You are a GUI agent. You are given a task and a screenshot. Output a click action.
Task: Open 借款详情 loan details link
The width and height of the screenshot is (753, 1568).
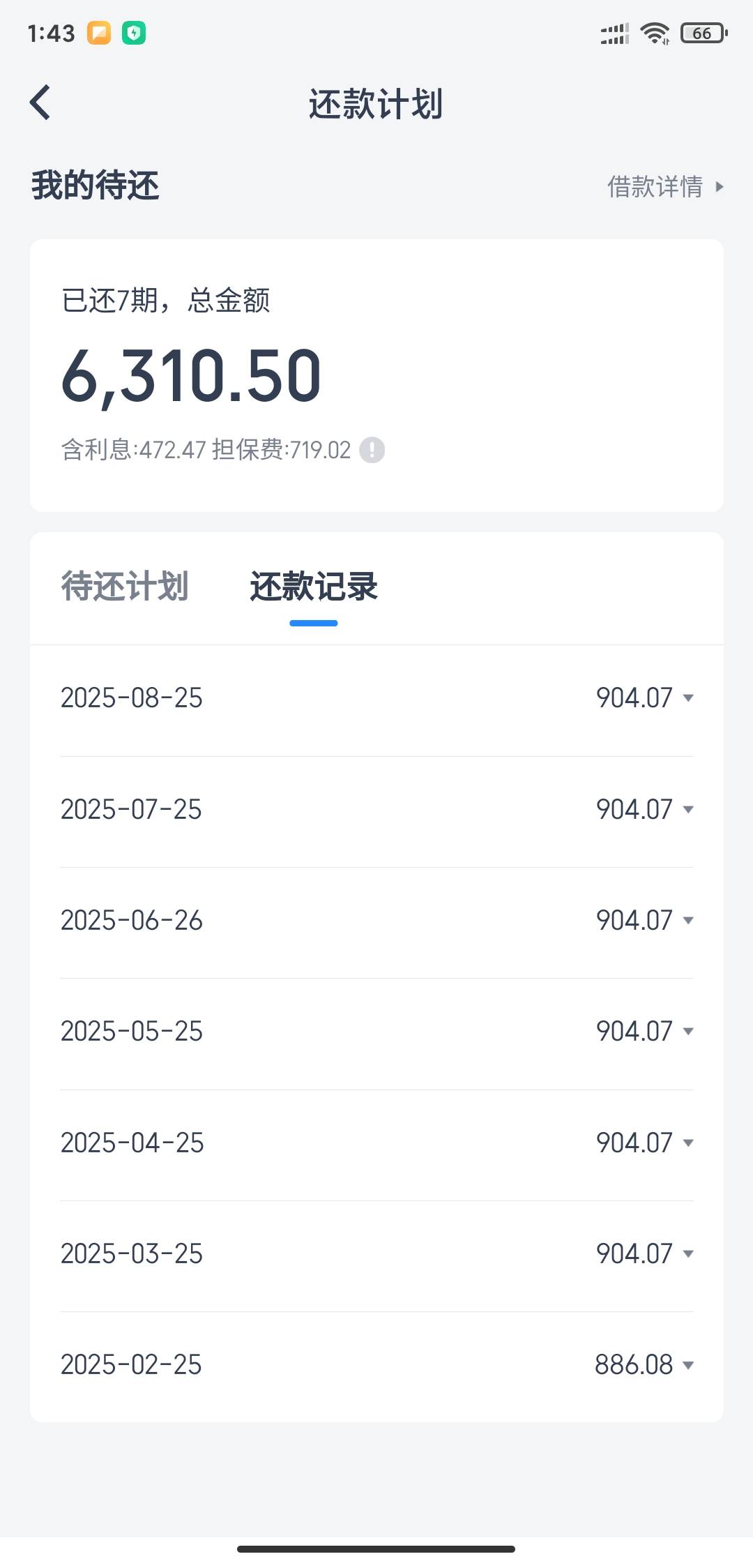click(x=666, y=186)
